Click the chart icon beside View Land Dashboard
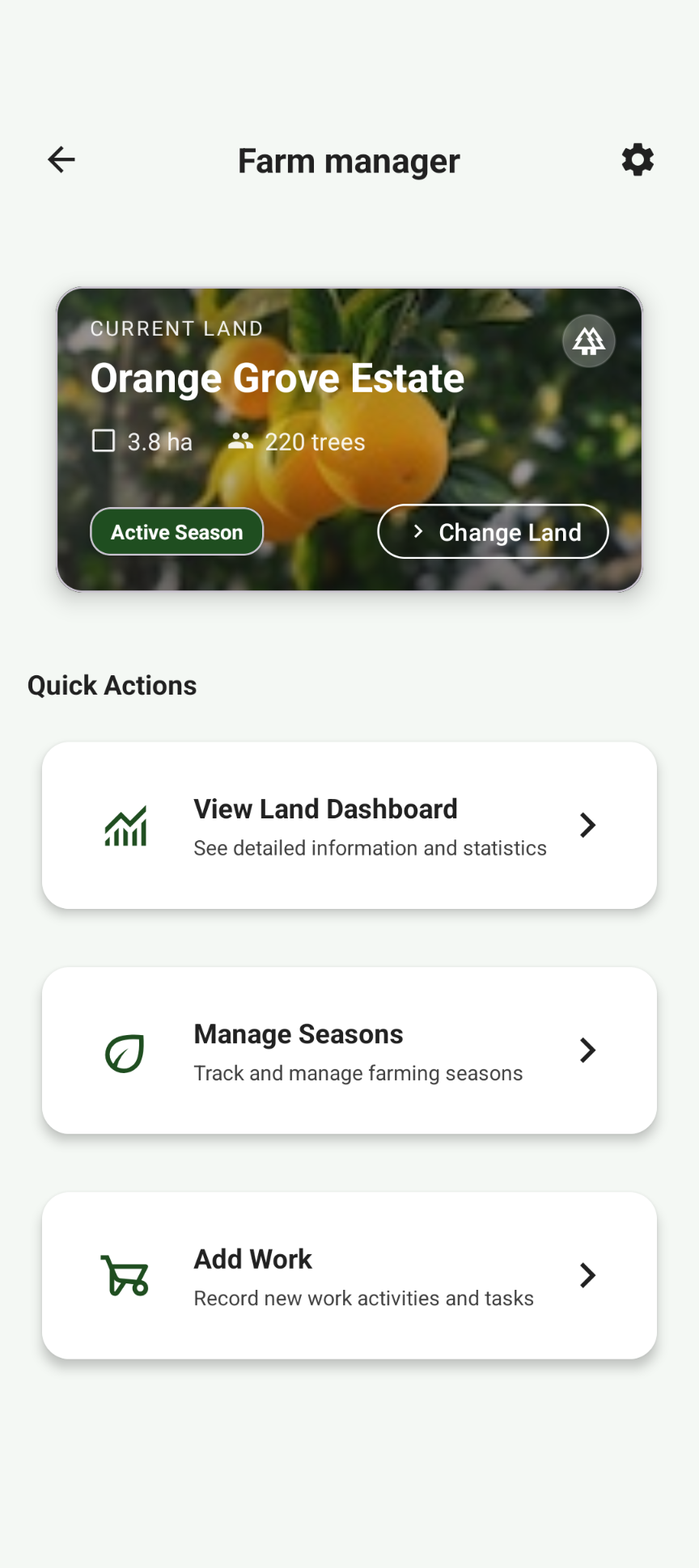Image resolution: width=699 pixels, height=1568 pixels. 126,826
